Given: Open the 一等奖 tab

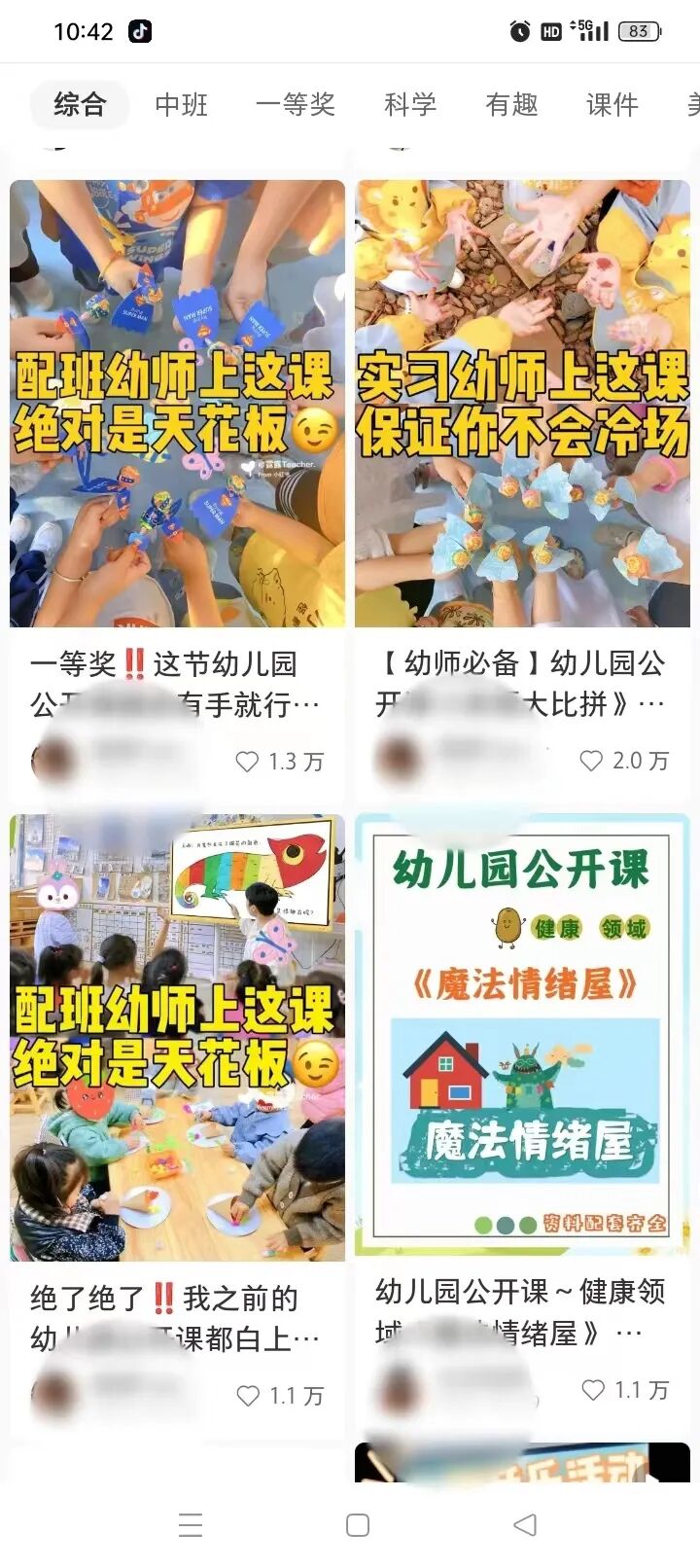Looking at the screenshot, I should (x=297, y=105).
